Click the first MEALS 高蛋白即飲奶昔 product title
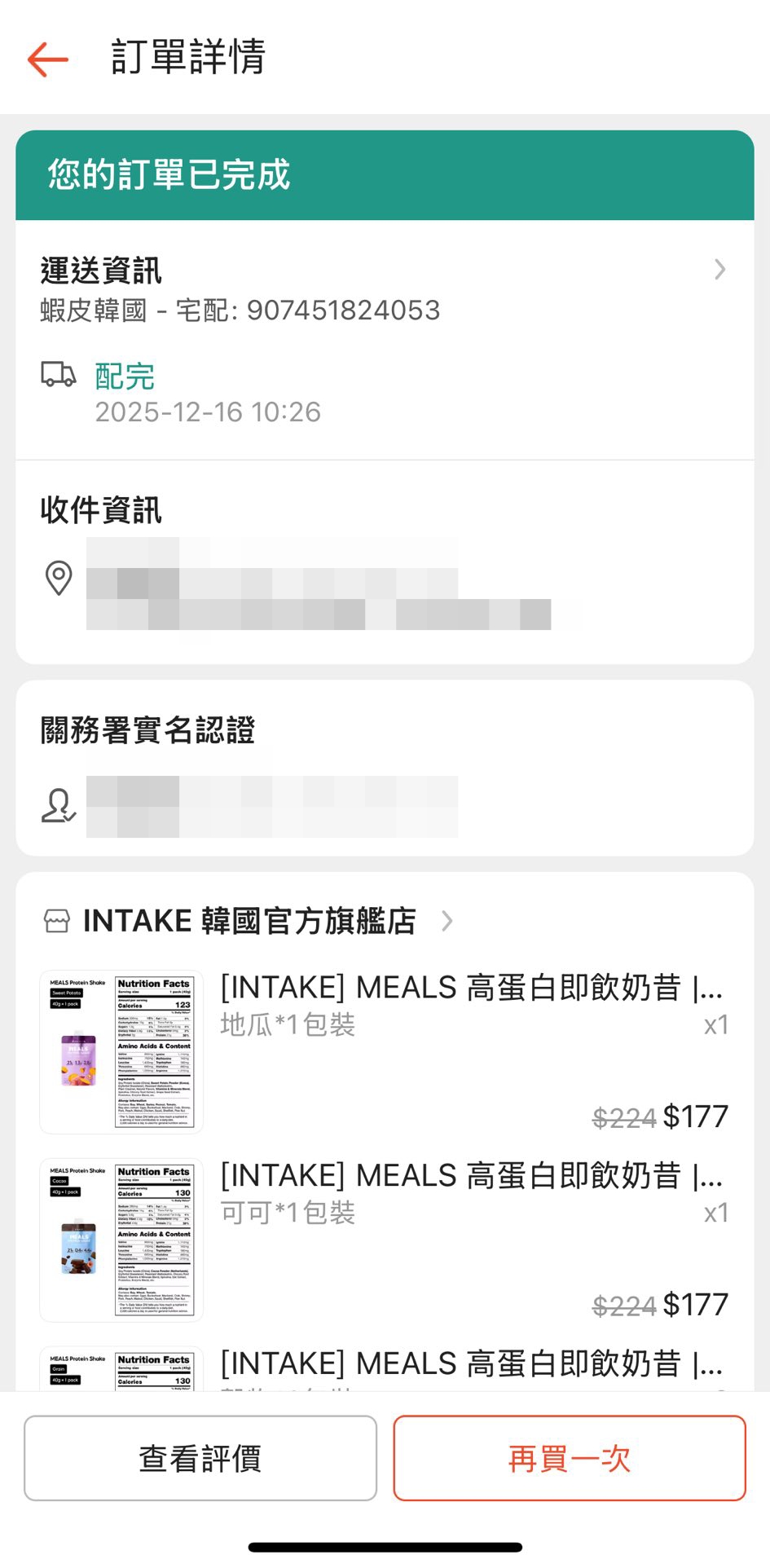This screenshot has height=1568, width=770. 471,987
